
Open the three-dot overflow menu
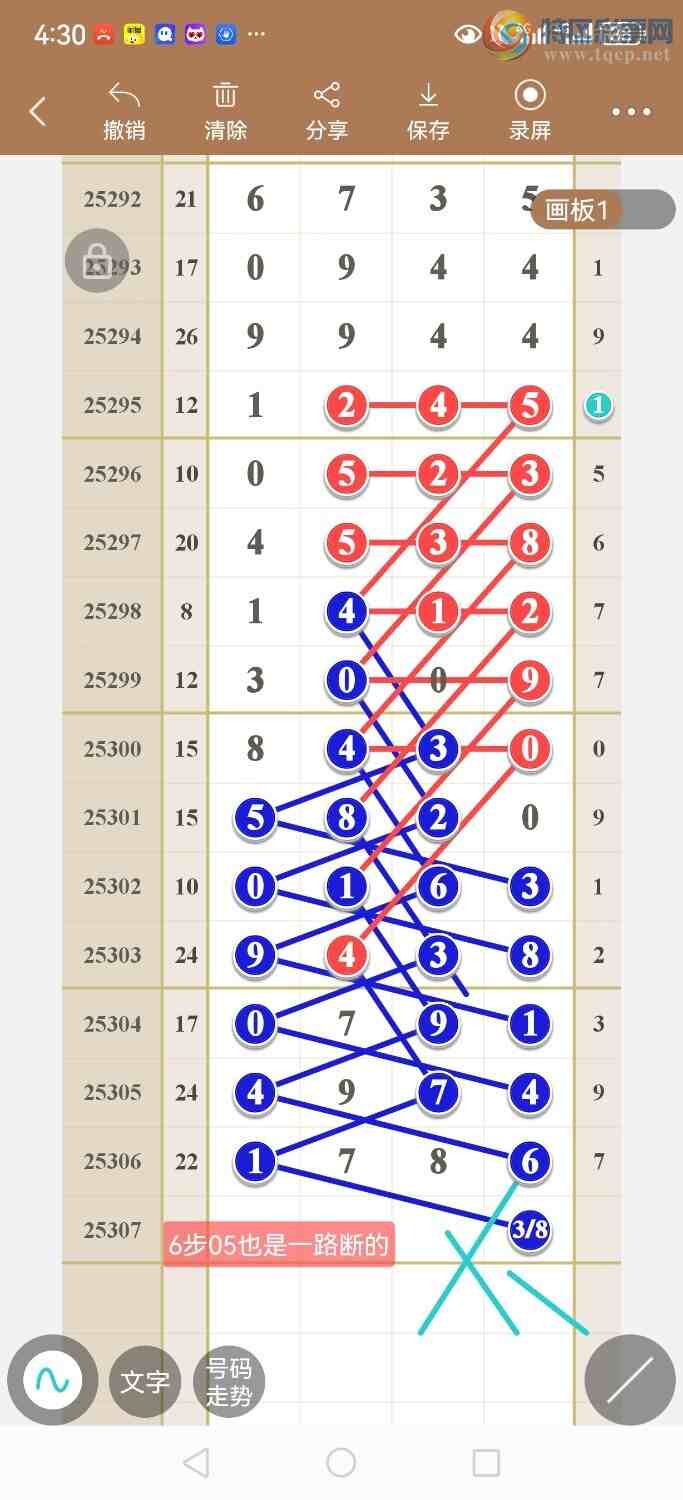631,112
